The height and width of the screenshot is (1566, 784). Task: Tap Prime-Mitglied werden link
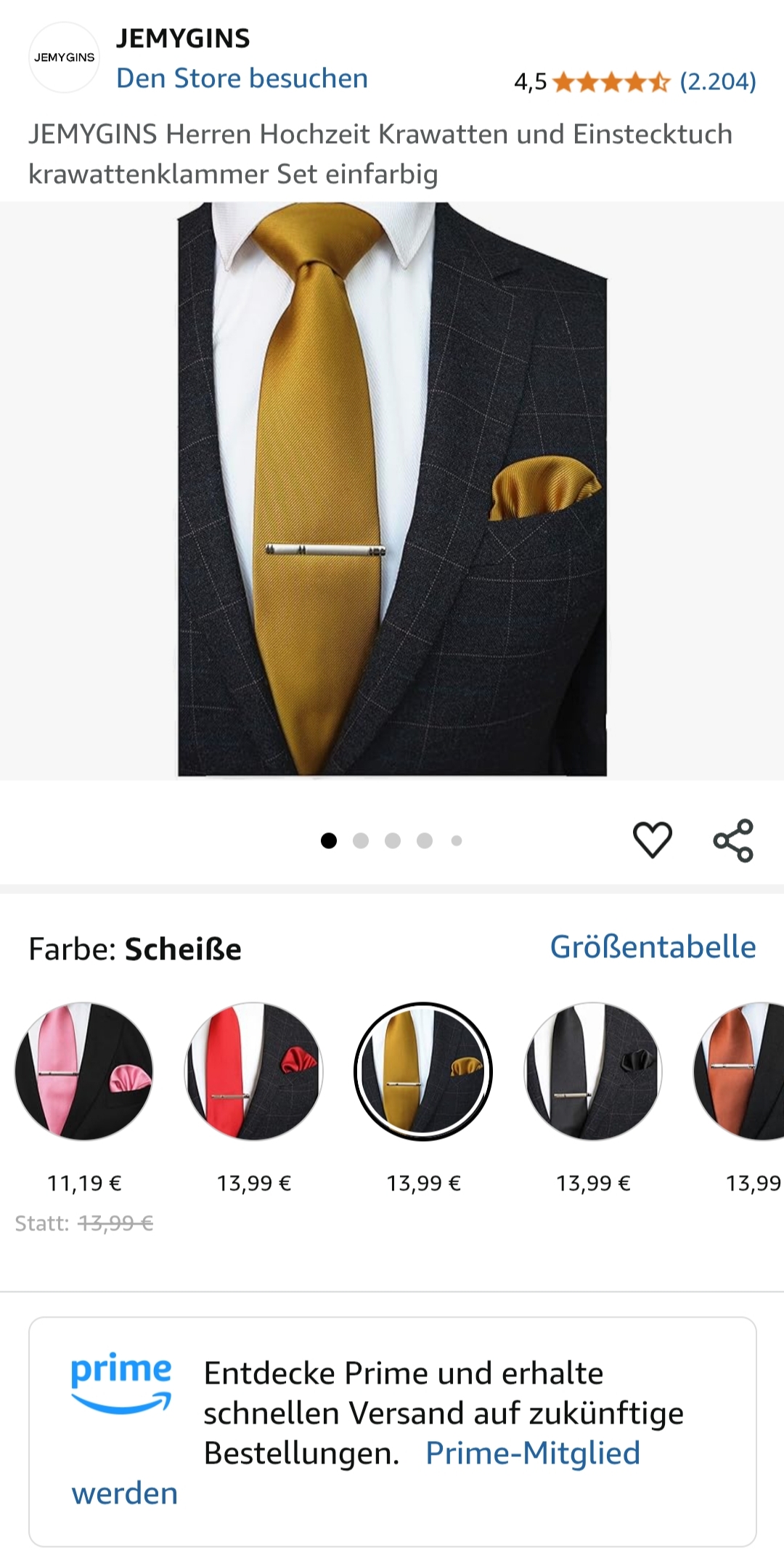(532, 1453)
